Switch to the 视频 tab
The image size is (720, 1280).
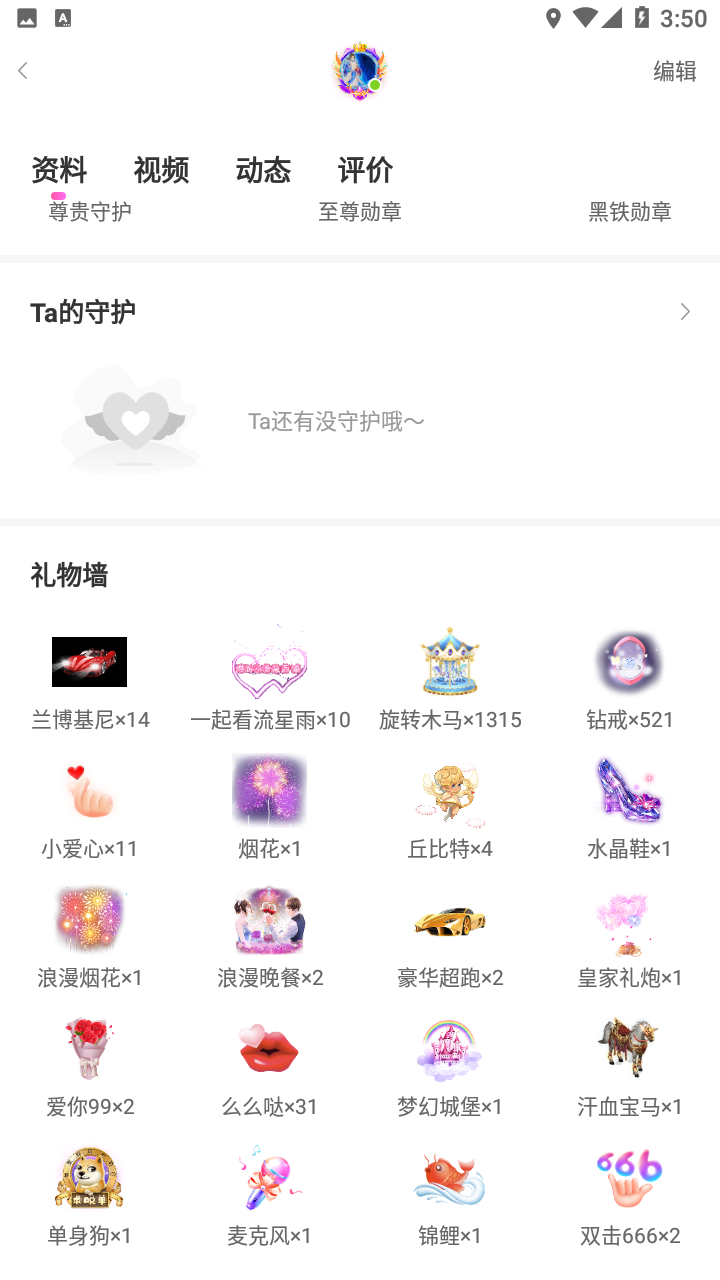click(161, 171)
